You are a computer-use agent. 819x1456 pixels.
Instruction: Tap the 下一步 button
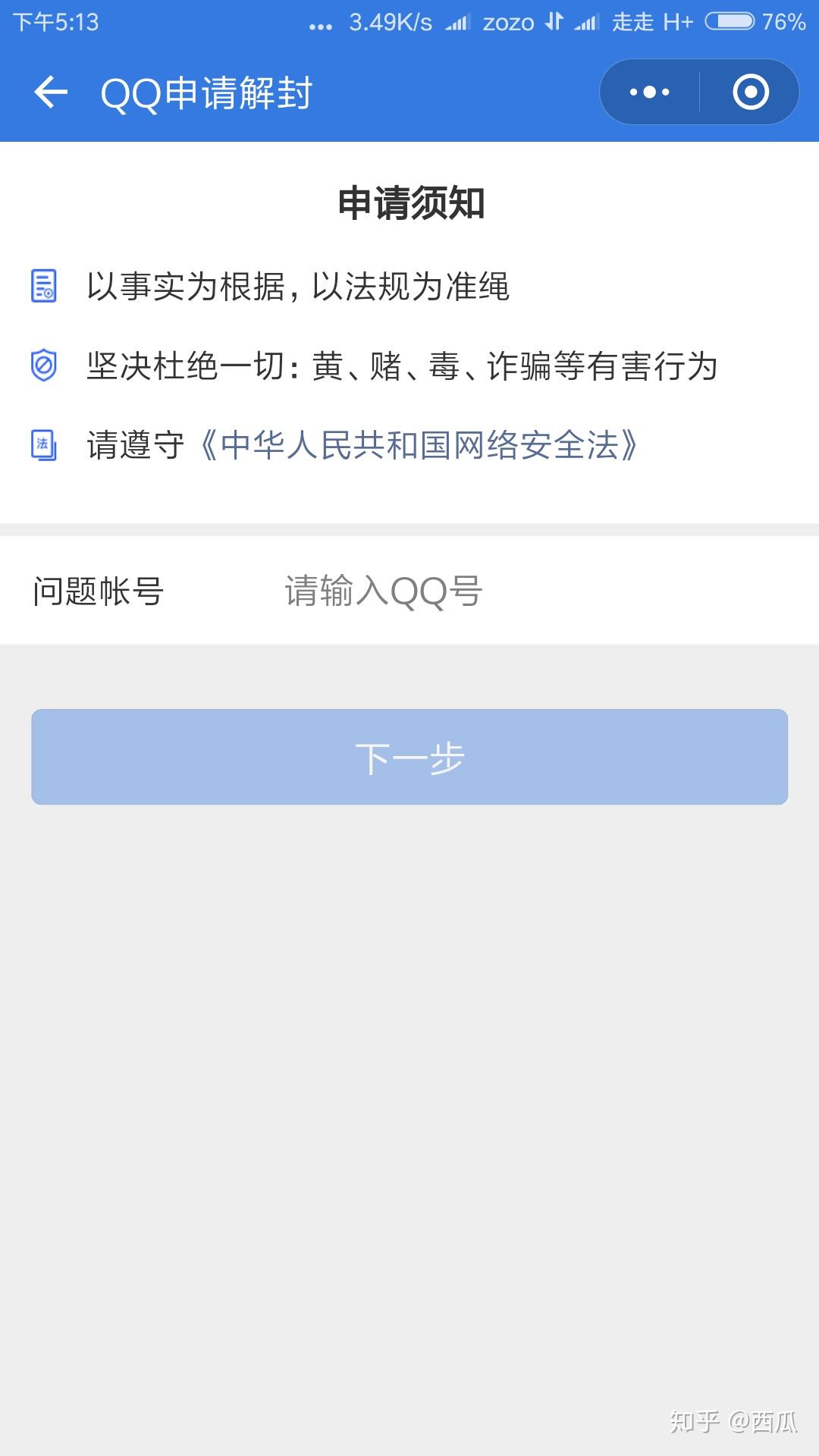[409, 757]
